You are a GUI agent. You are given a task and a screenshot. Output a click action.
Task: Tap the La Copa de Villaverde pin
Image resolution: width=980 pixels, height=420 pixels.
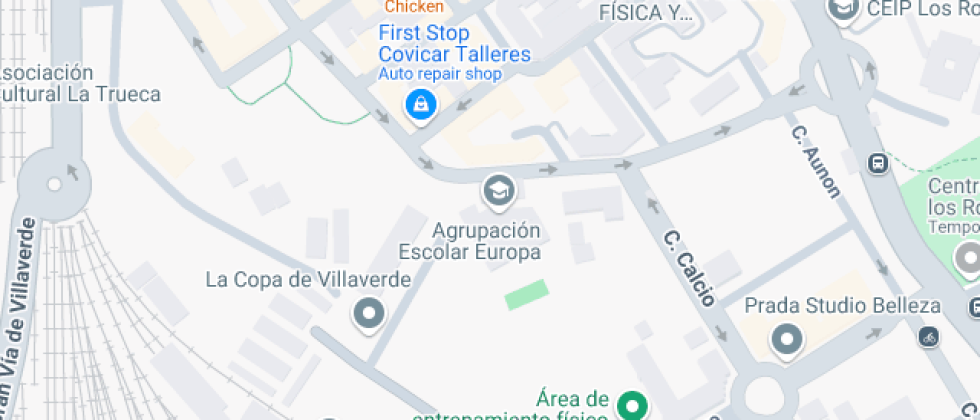pyautogui.click(x=370, y=314)
